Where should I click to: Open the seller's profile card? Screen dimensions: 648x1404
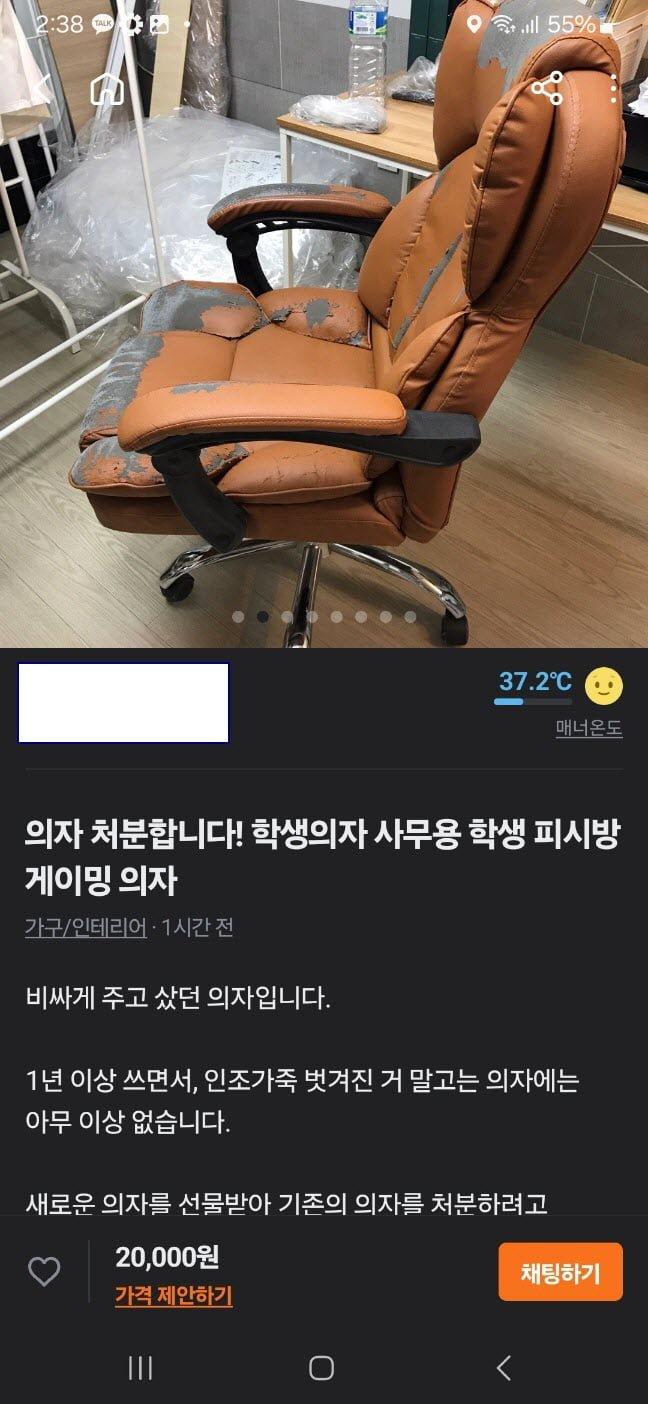(123, 703)
